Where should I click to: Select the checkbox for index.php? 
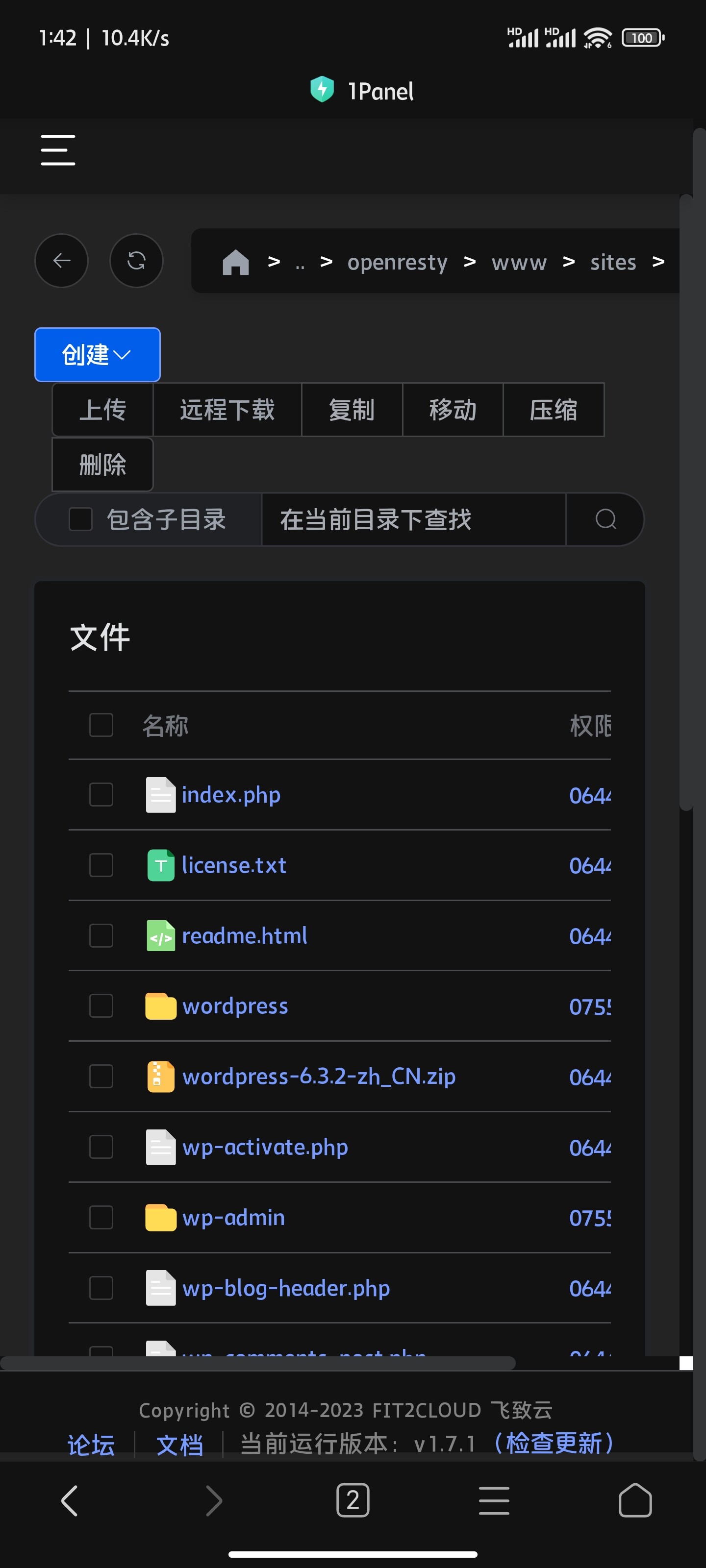[x=101, y=794]
